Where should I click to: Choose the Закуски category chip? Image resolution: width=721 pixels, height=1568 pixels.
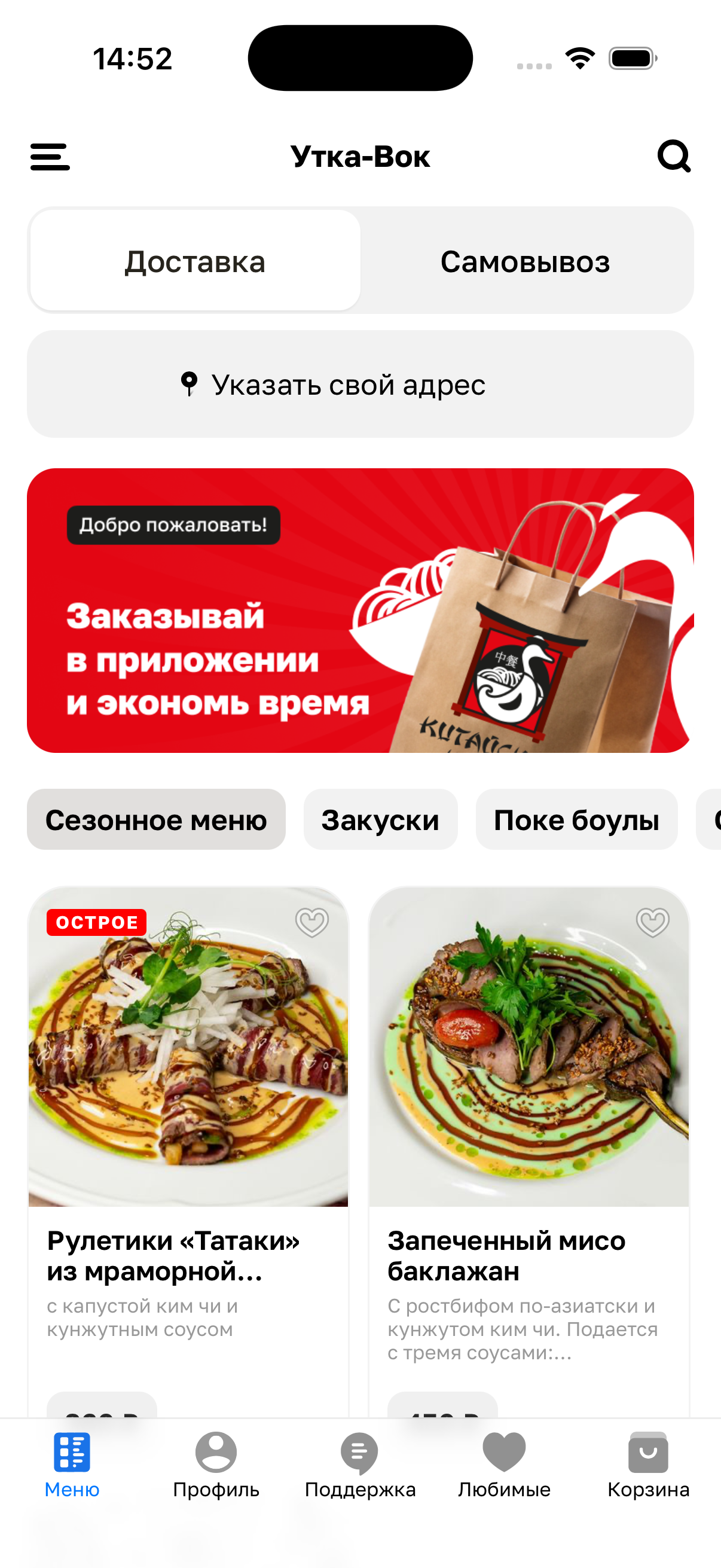[x=380, y=819]
